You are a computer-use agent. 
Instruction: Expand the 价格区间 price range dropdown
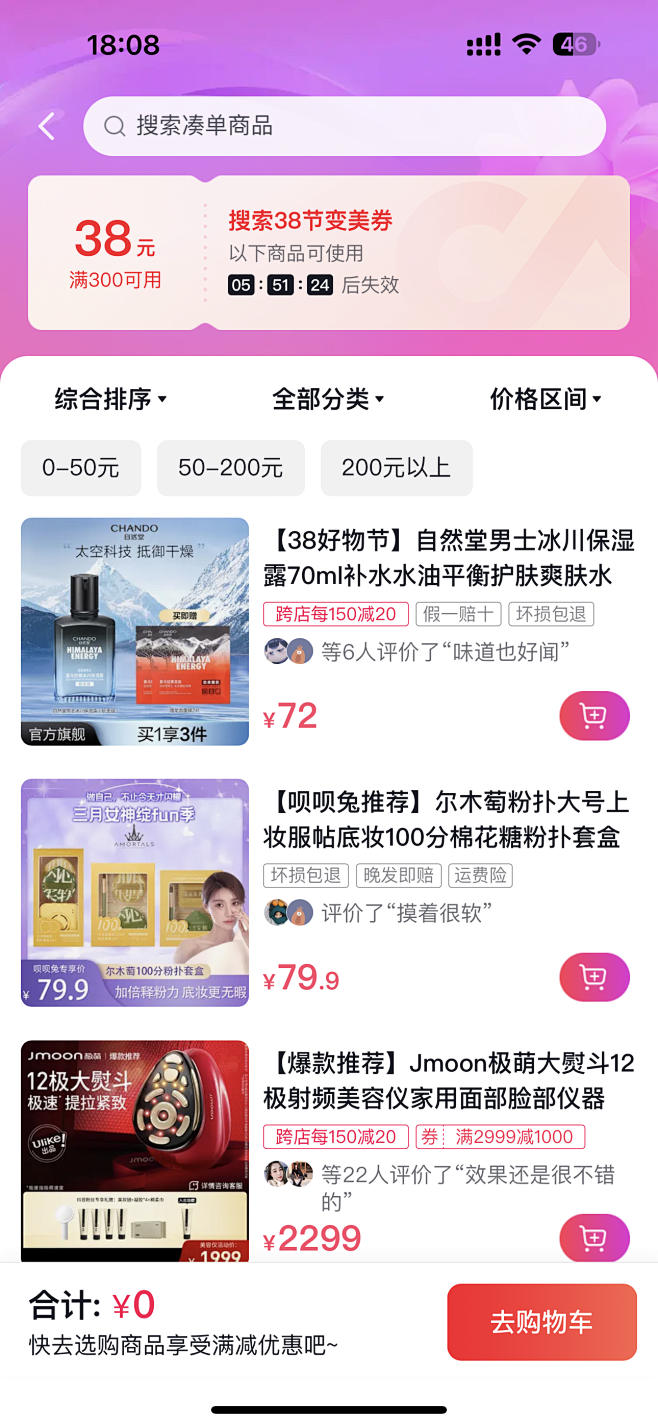pos(545,399)
